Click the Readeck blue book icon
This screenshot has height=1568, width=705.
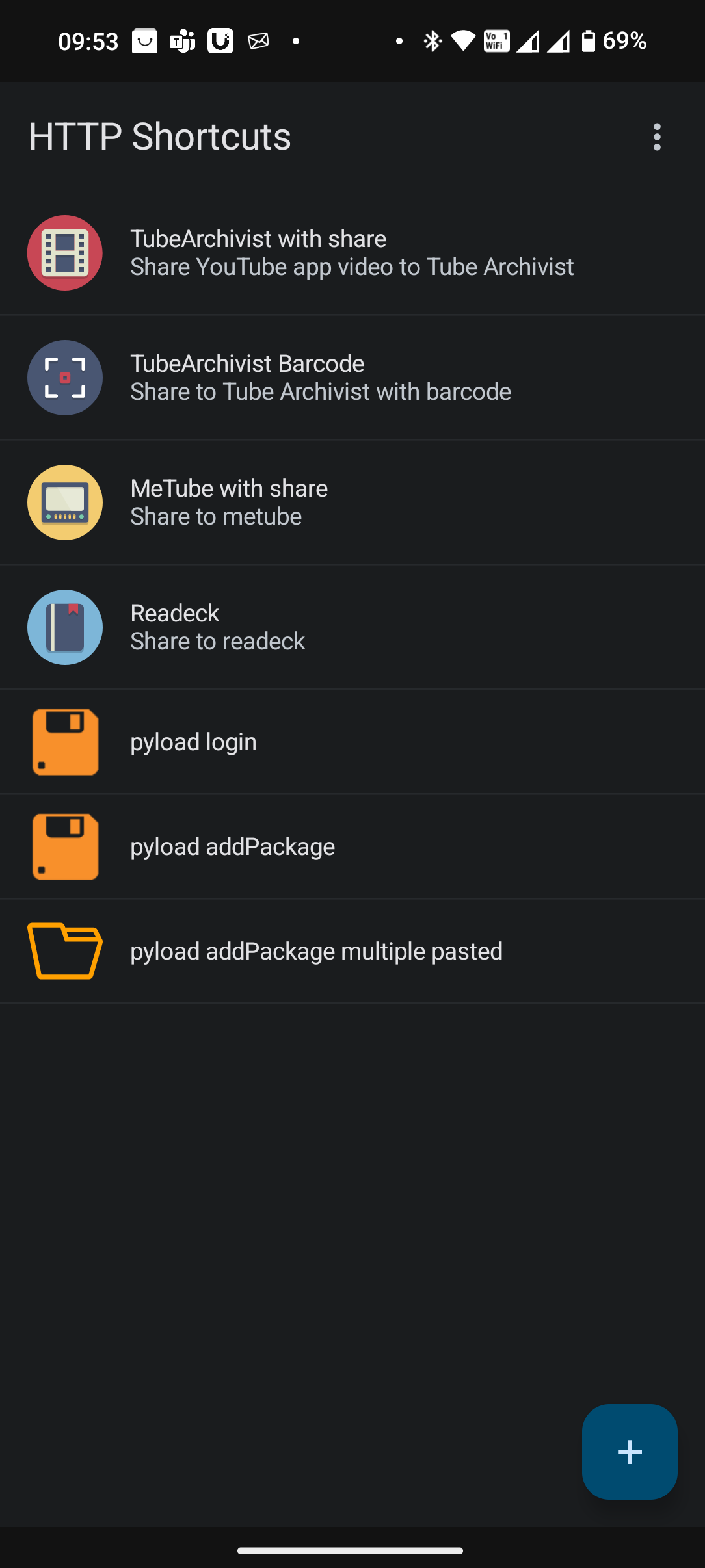pos(64,627)
